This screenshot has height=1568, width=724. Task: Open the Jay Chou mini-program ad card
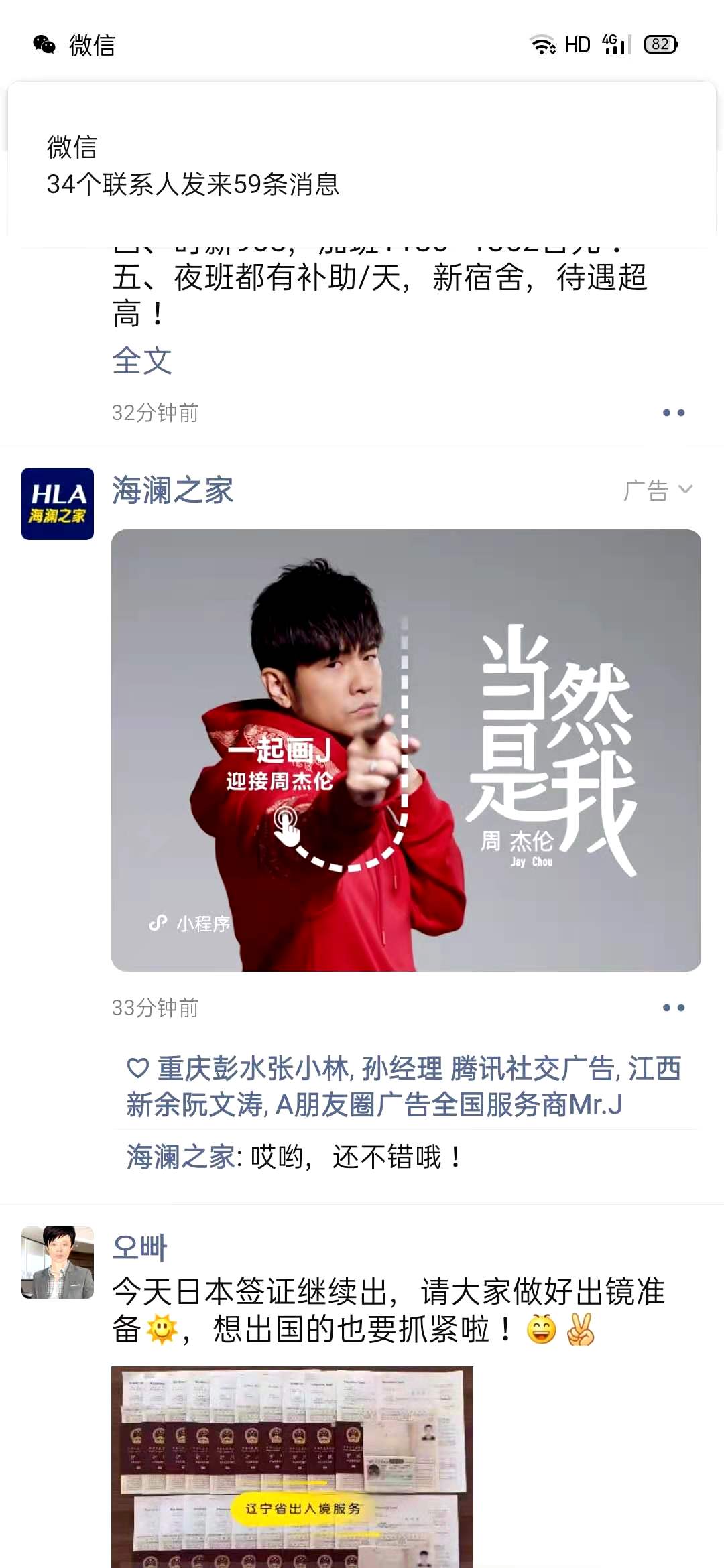click(x=406, y=750)
